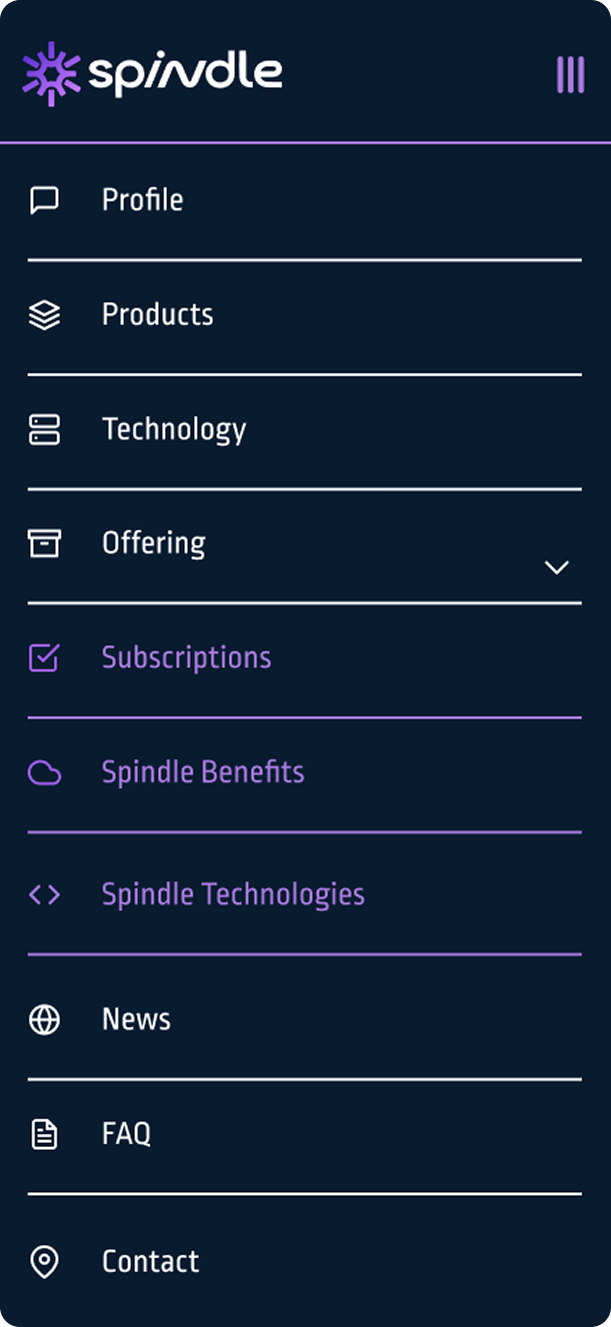Open the Profile menu item

(x=142, y=200)
